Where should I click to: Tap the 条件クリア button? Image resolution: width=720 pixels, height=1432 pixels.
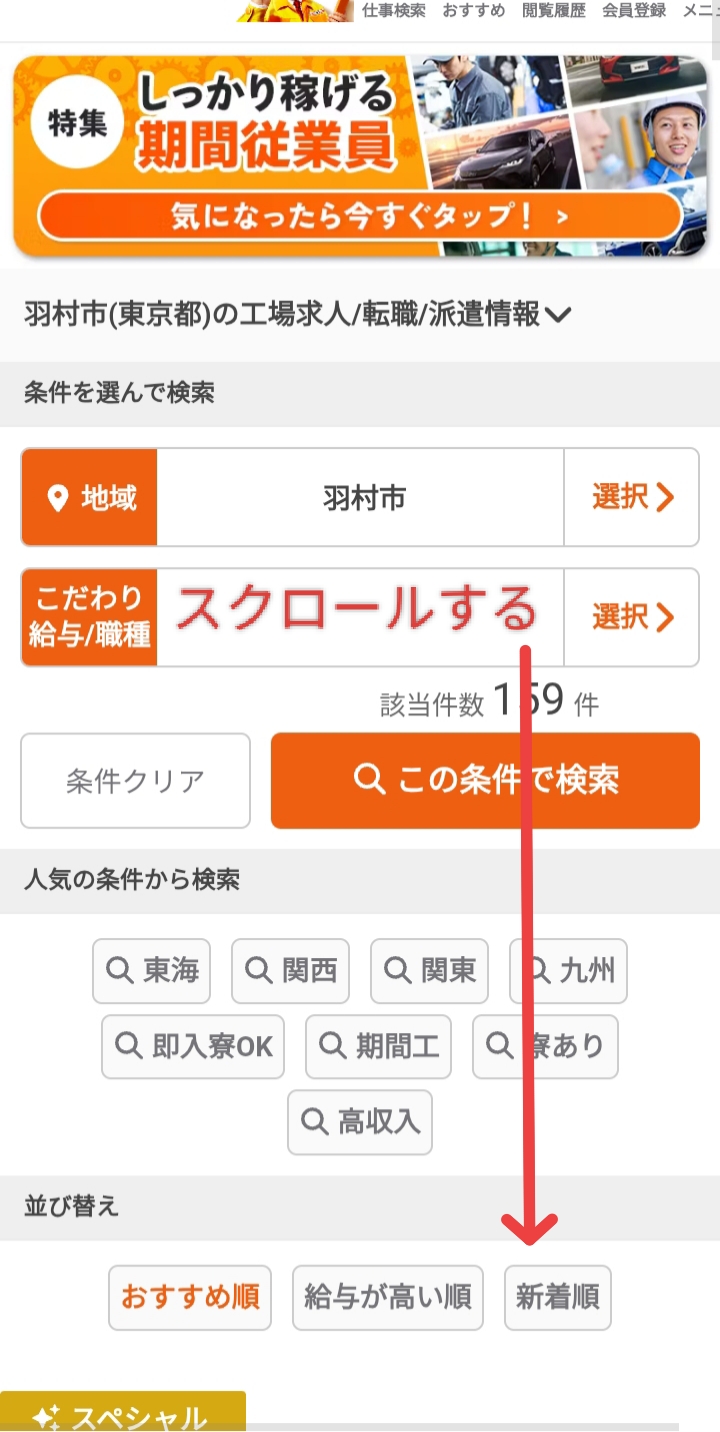pos(135,781)
